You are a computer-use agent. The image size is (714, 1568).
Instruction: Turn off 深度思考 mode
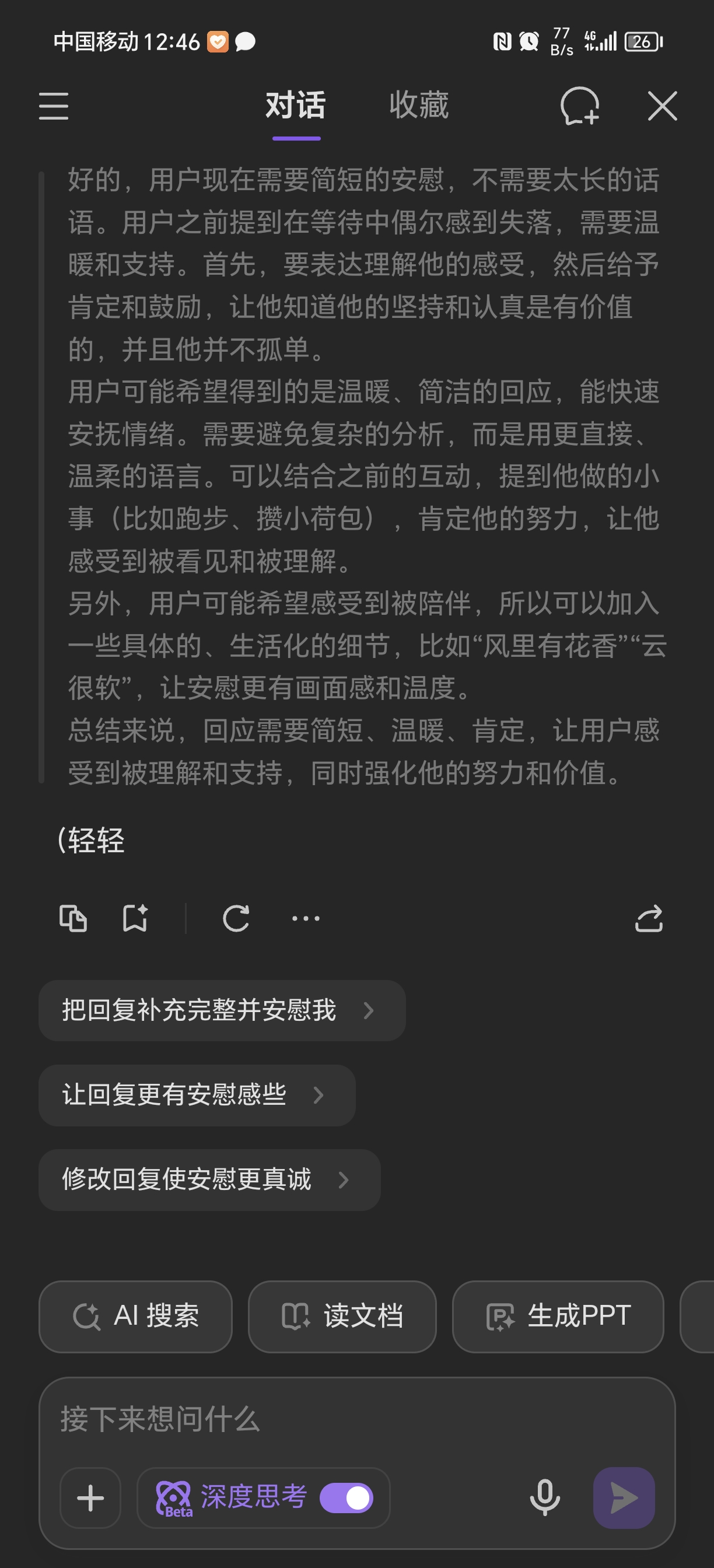point(346,1497)
